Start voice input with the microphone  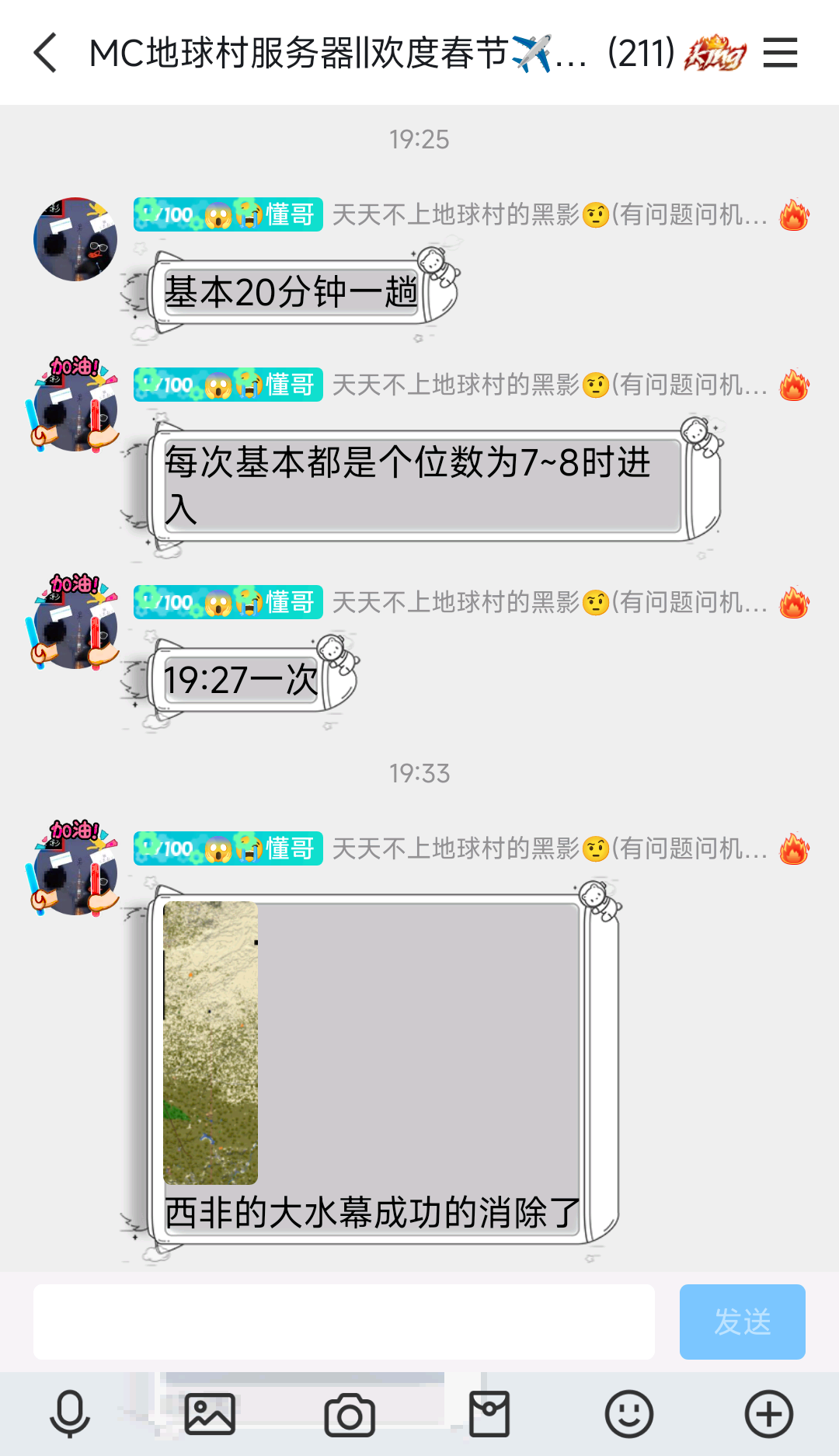[70, 1414]
